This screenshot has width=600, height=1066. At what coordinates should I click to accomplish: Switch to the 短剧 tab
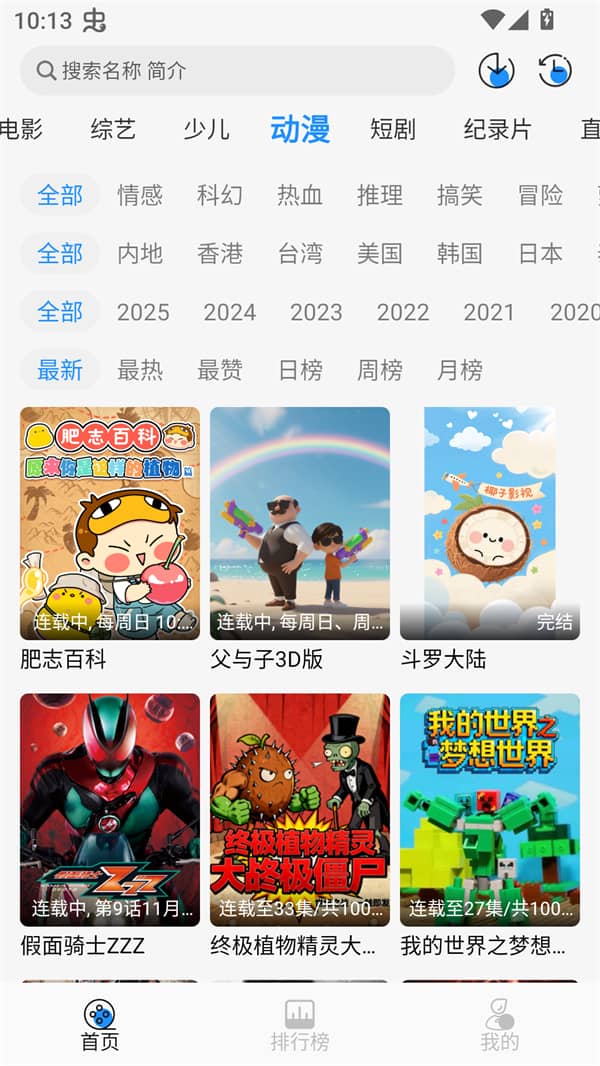point(392,129)
